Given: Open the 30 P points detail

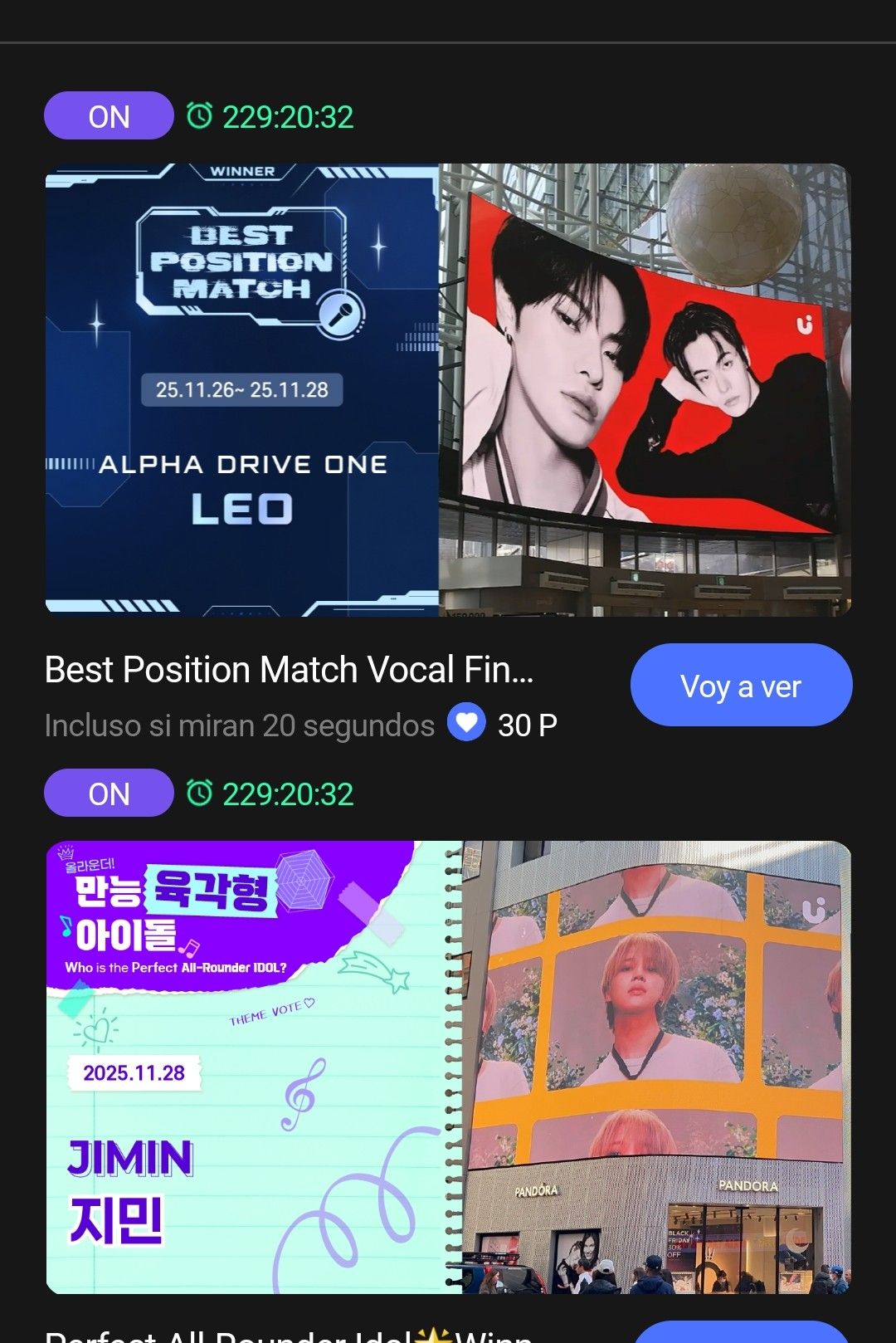Looking at the screenshot, I should [x=527, y=723].
